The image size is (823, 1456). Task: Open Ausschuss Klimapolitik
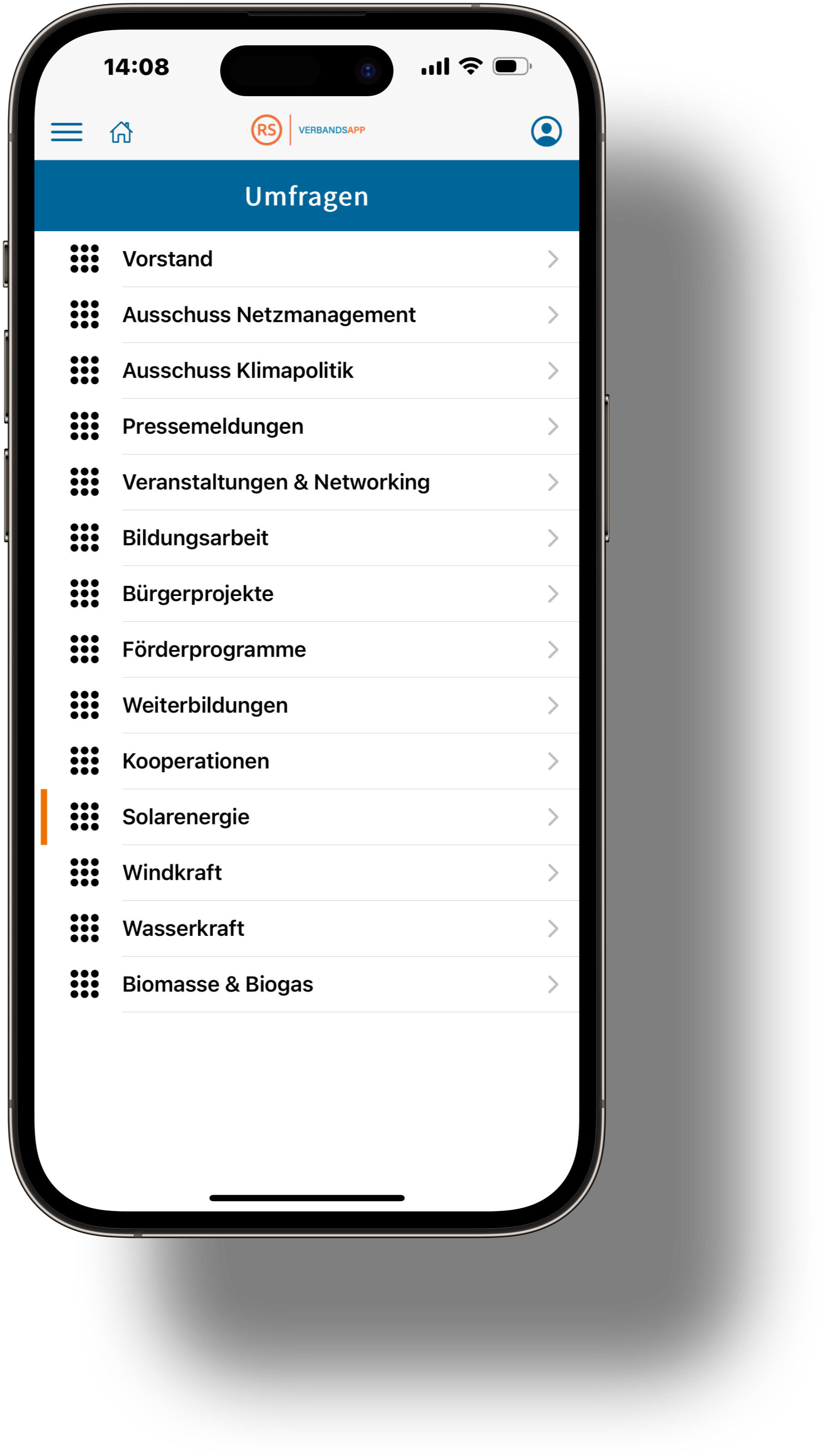click(306, 371)
